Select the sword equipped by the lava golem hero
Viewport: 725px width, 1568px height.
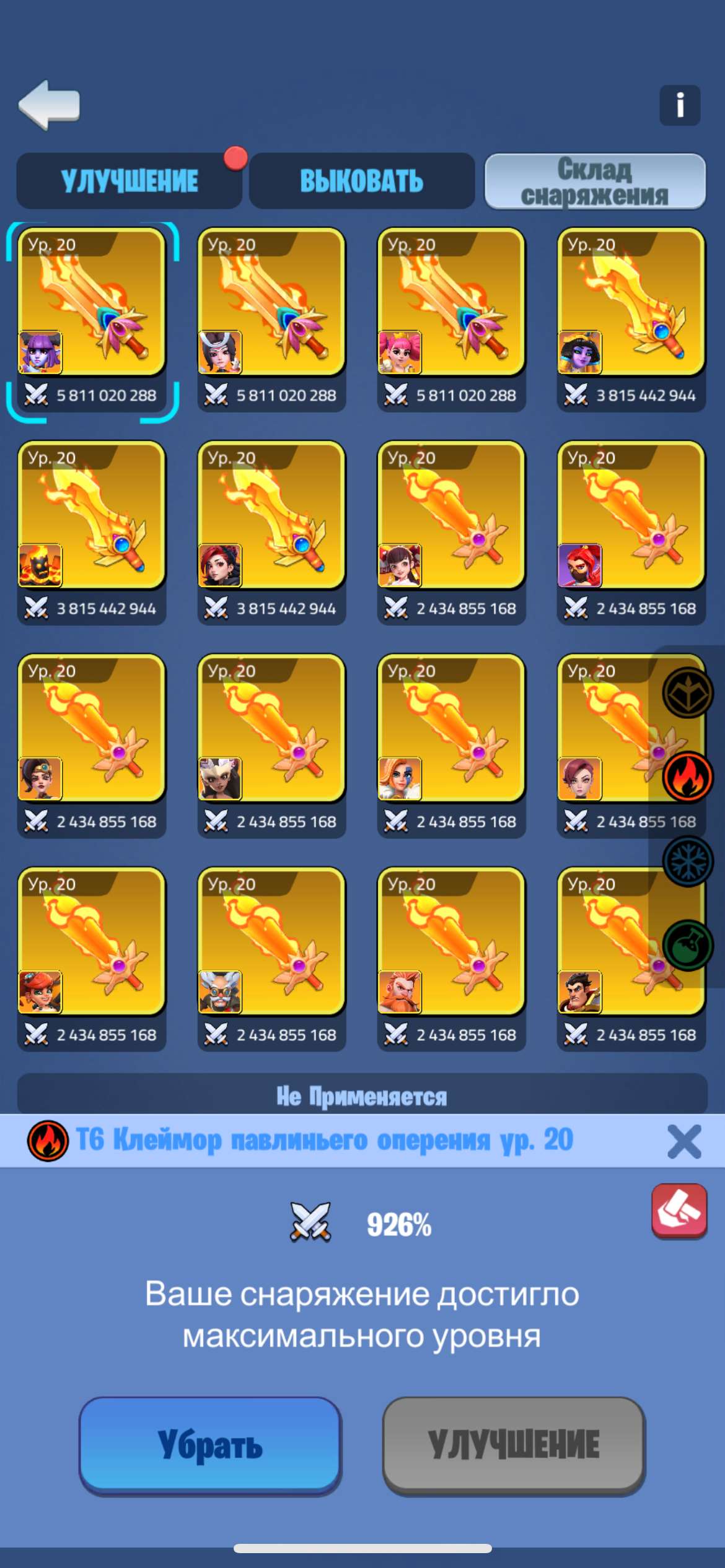(92, 516)
